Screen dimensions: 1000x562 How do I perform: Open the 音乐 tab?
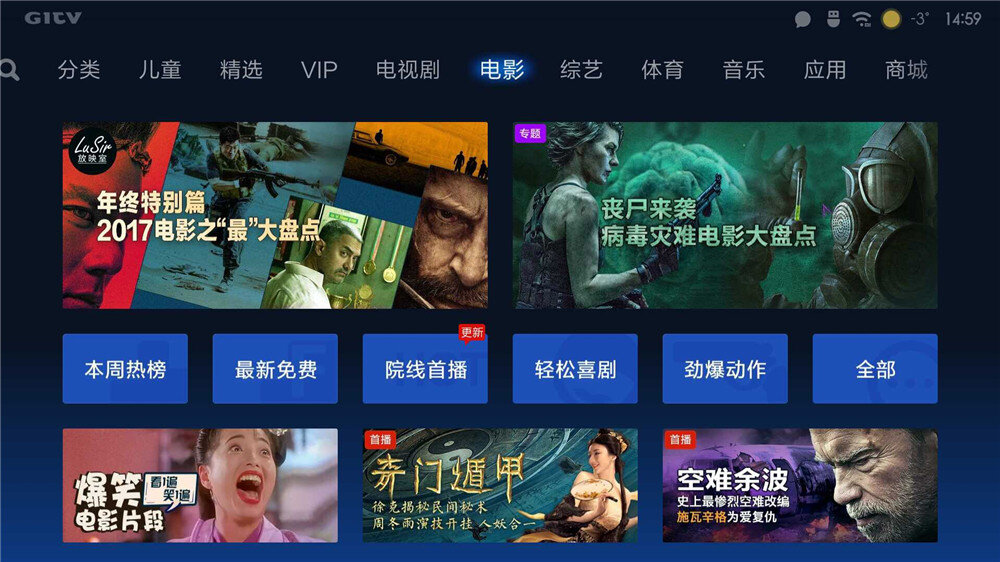[x=743, y=70]
